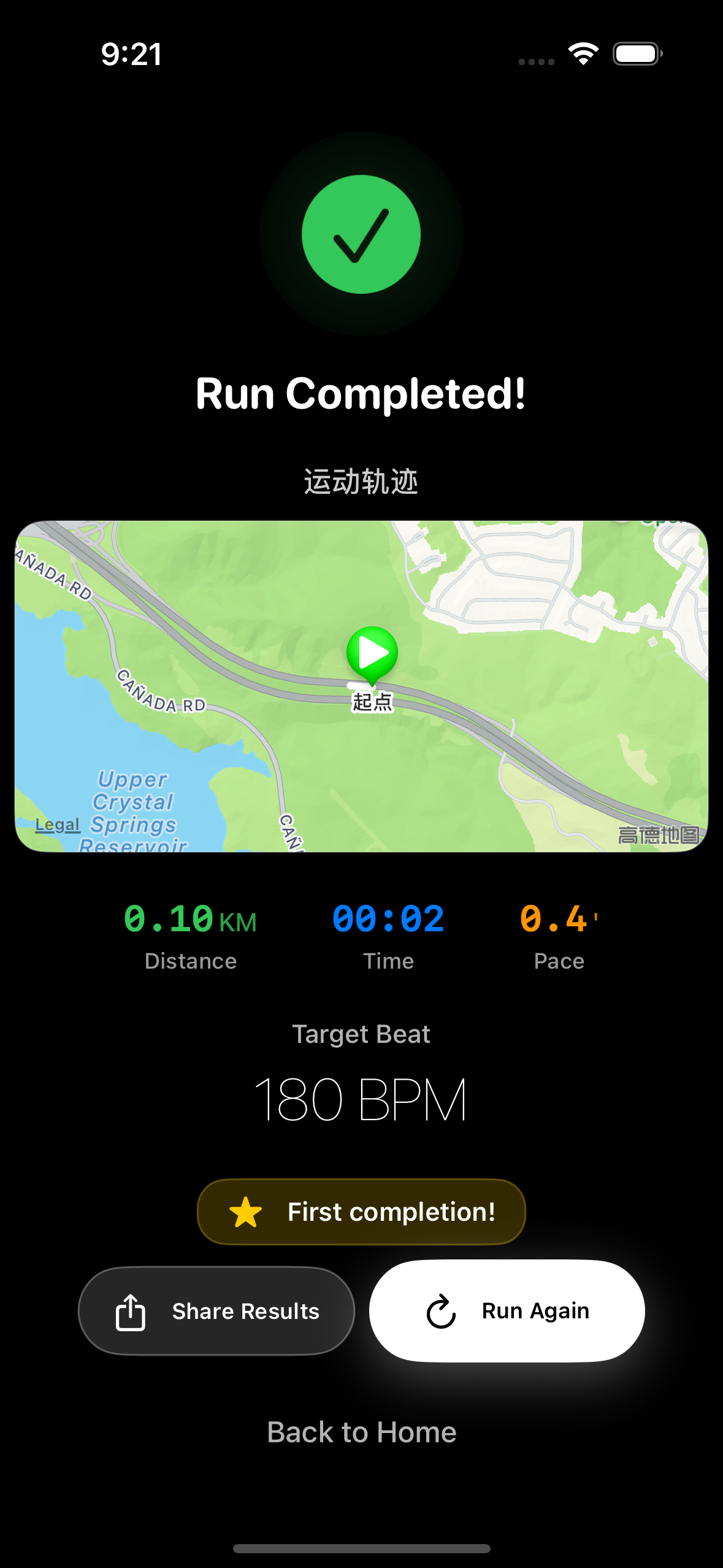Viewport: 723px width, 1568px height.
Task: Tap the star icon in the completion badge
Action: [244, 1212]
